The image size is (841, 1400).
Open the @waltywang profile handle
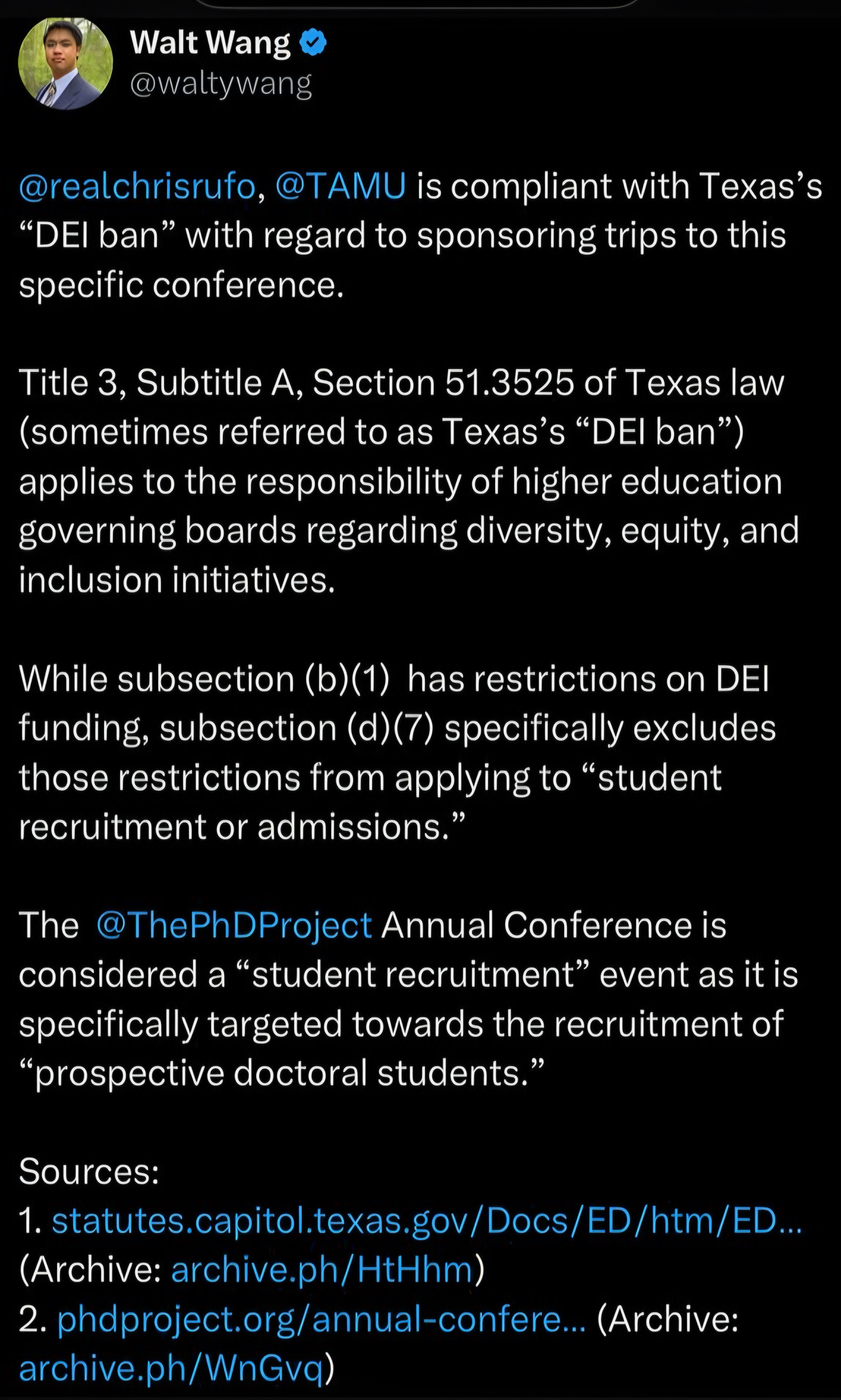[221, 84]
